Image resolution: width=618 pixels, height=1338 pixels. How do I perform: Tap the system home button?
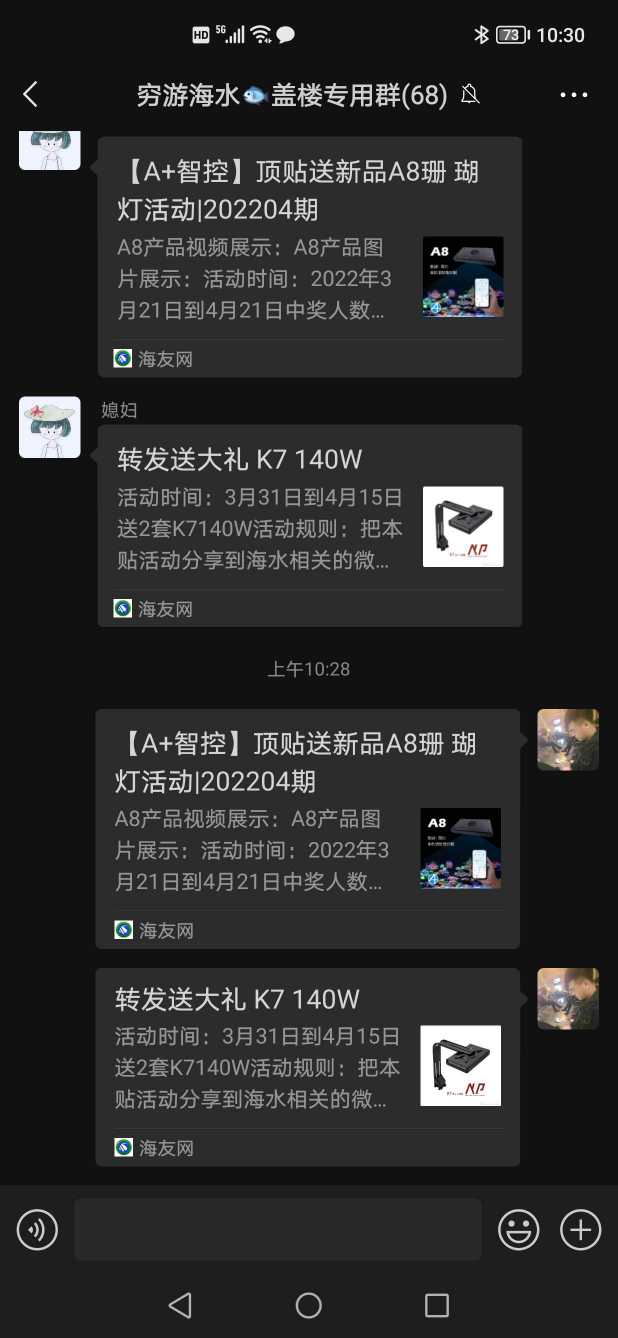[x=309, y=1305]
